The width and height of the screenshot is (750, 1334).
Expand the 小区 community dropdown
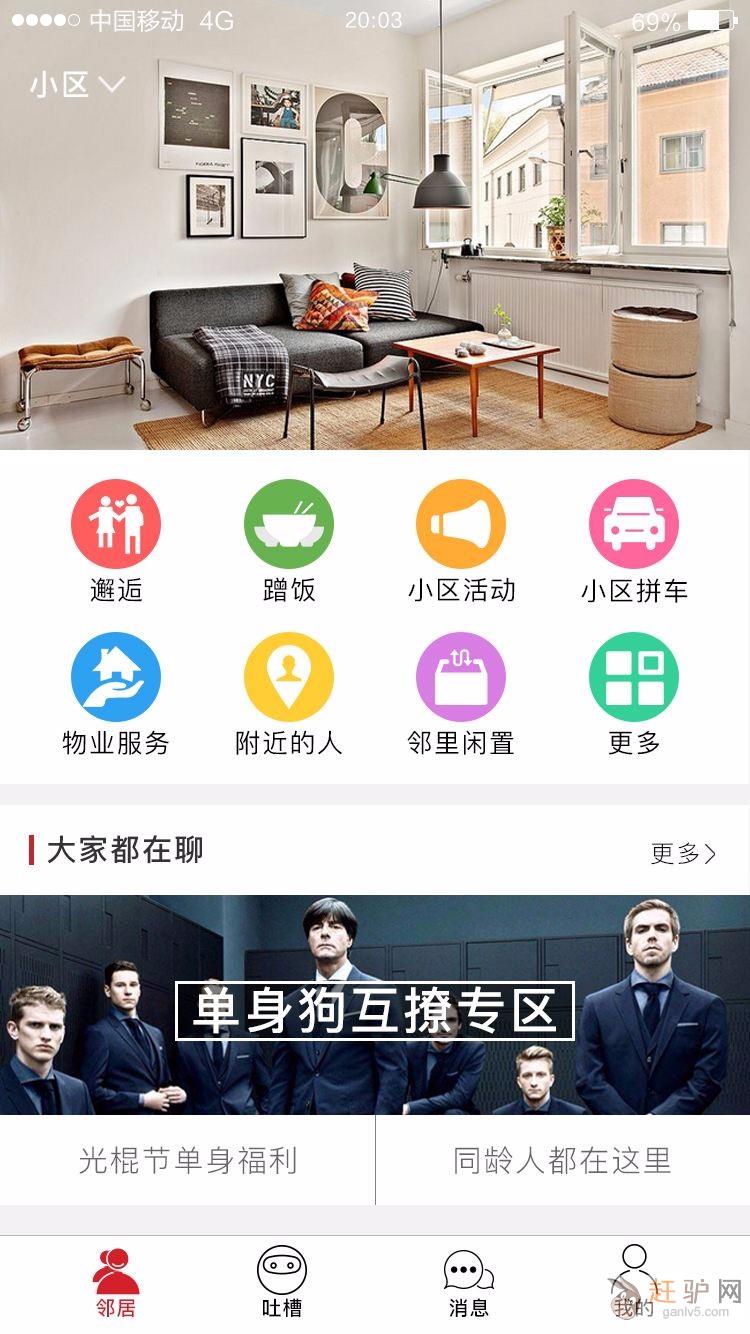[x=76, y=85]
